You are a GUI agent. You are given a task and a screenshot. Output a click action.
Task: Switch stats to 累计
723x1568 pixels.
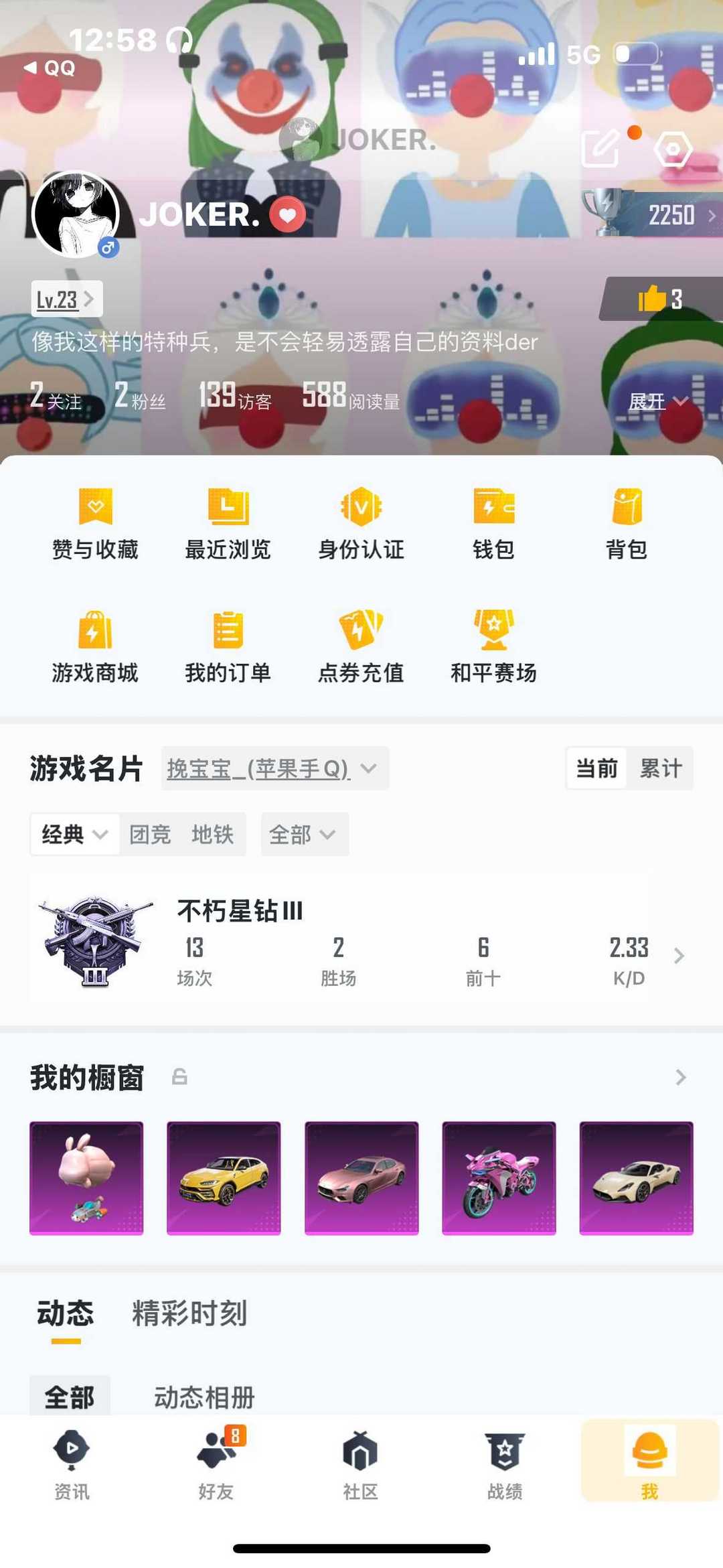[661, 768]
